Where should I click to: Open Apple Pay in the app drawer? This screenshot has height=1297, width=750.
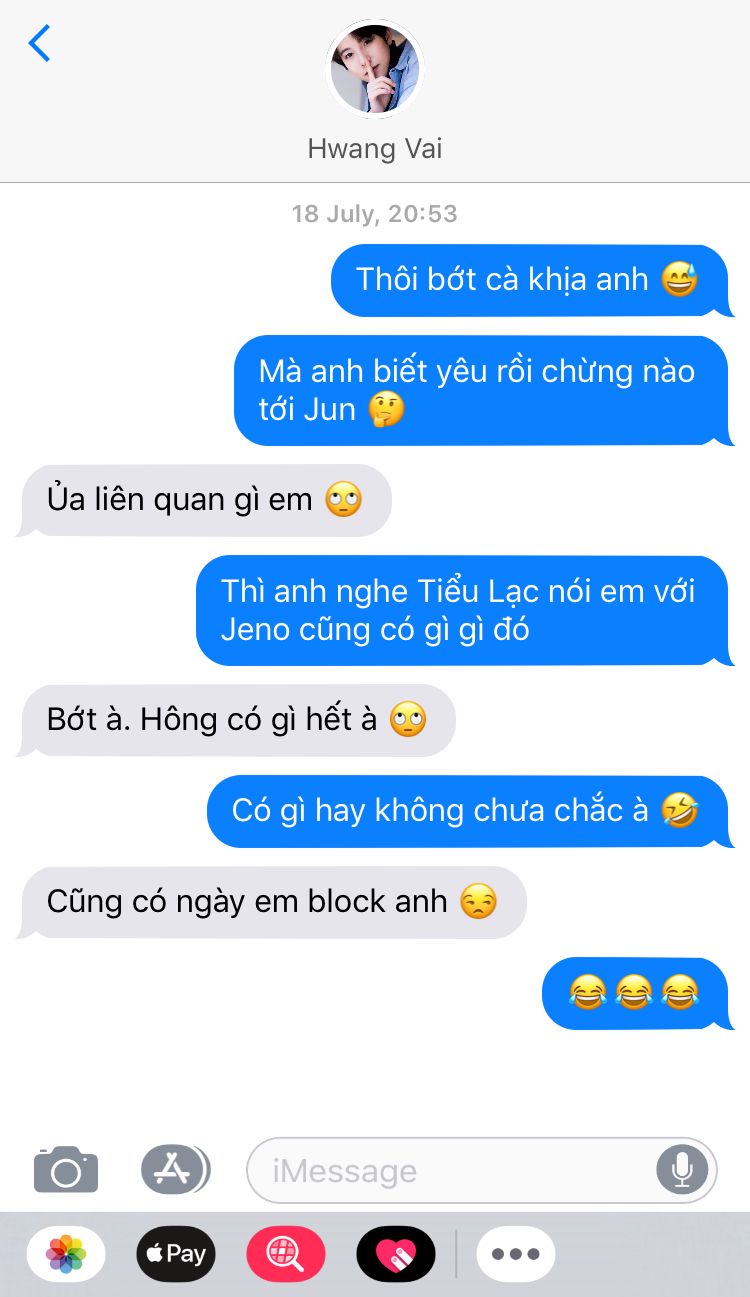pos(176,1253)
